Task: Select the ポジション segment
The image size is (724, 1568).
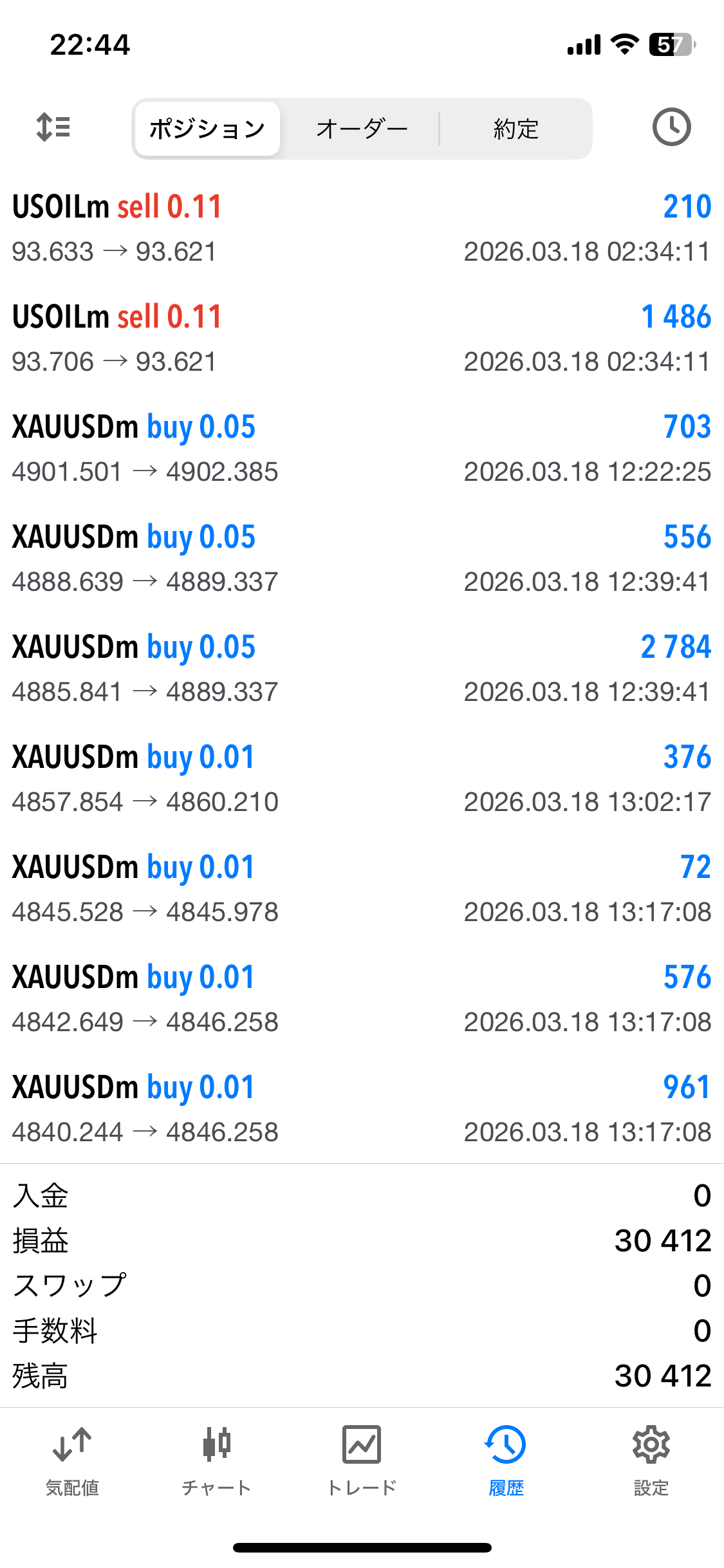Action: (x=207, y=129)
